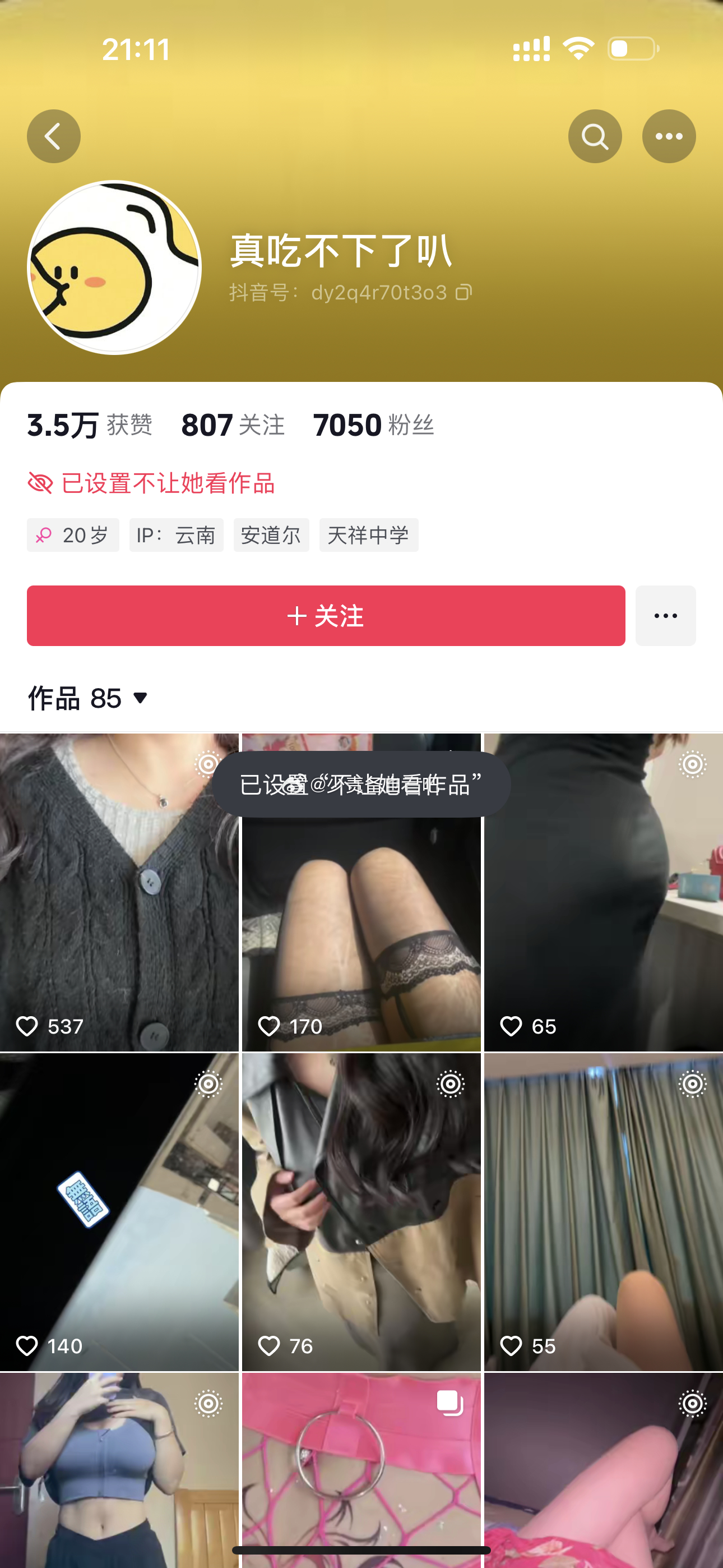Tap the 天祥中学 school tag
Image resolution: width=723 pixels, height=1568 pixels.
[368, 535]
